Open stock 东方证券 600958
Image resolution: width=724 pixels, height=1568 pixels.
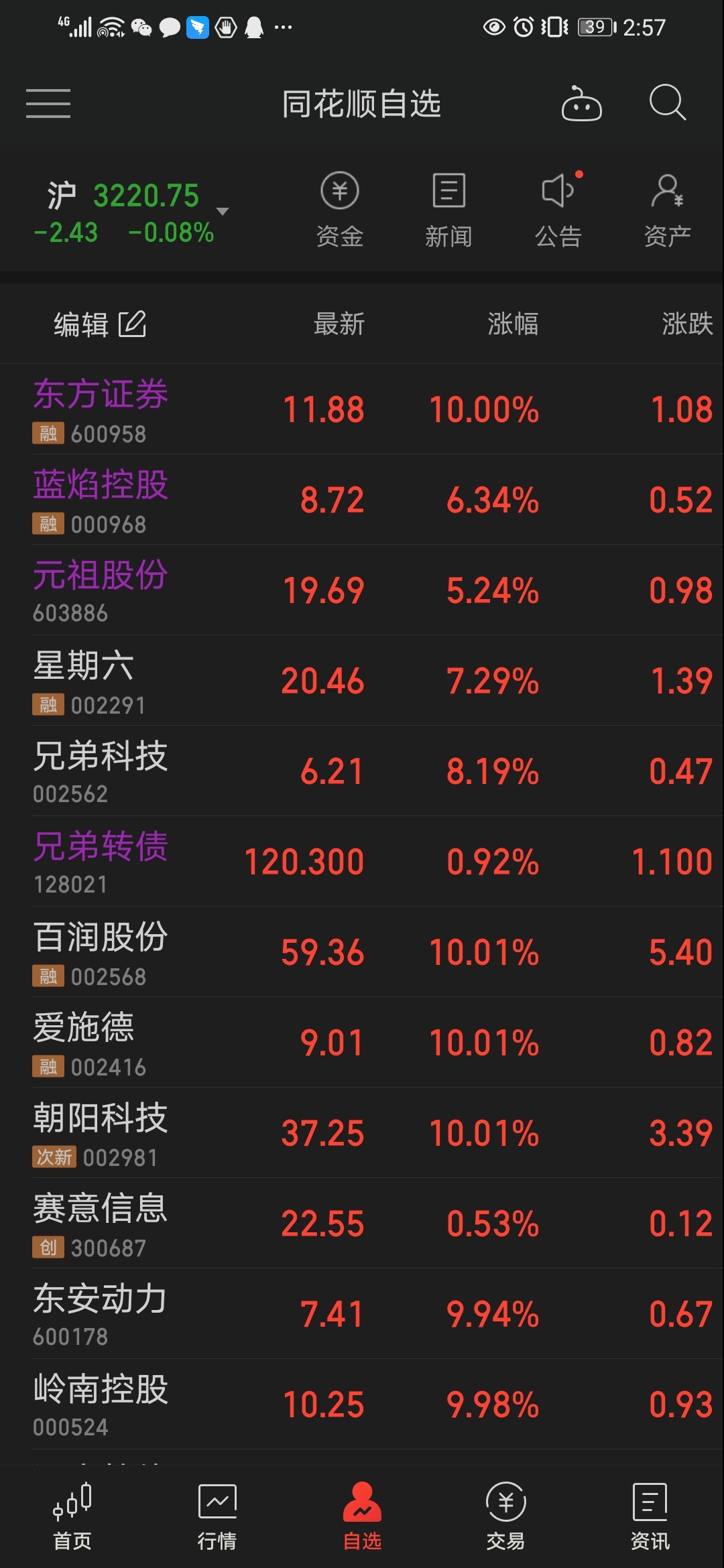coord(362,409)
